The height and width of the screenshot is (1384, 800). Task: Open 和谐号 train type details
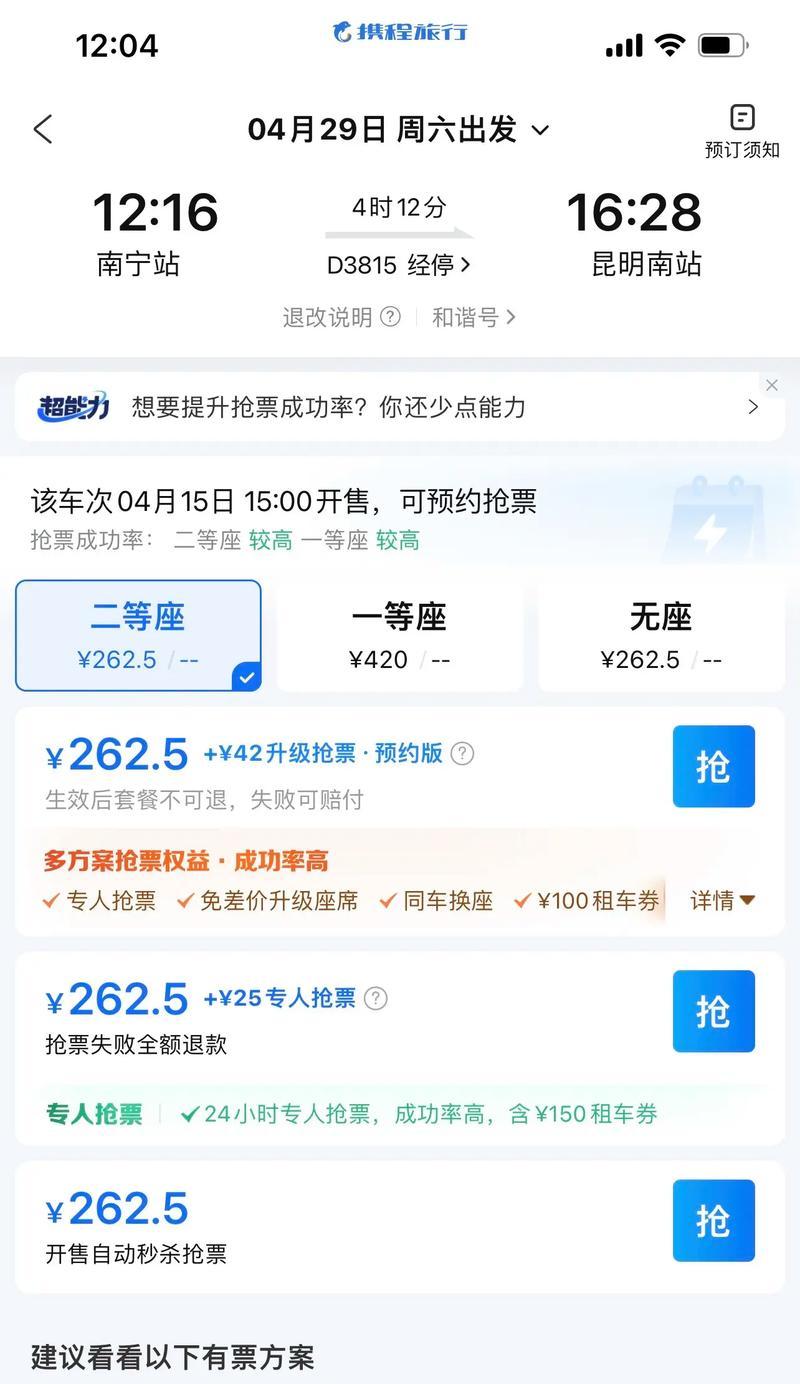tap(473, 317)
